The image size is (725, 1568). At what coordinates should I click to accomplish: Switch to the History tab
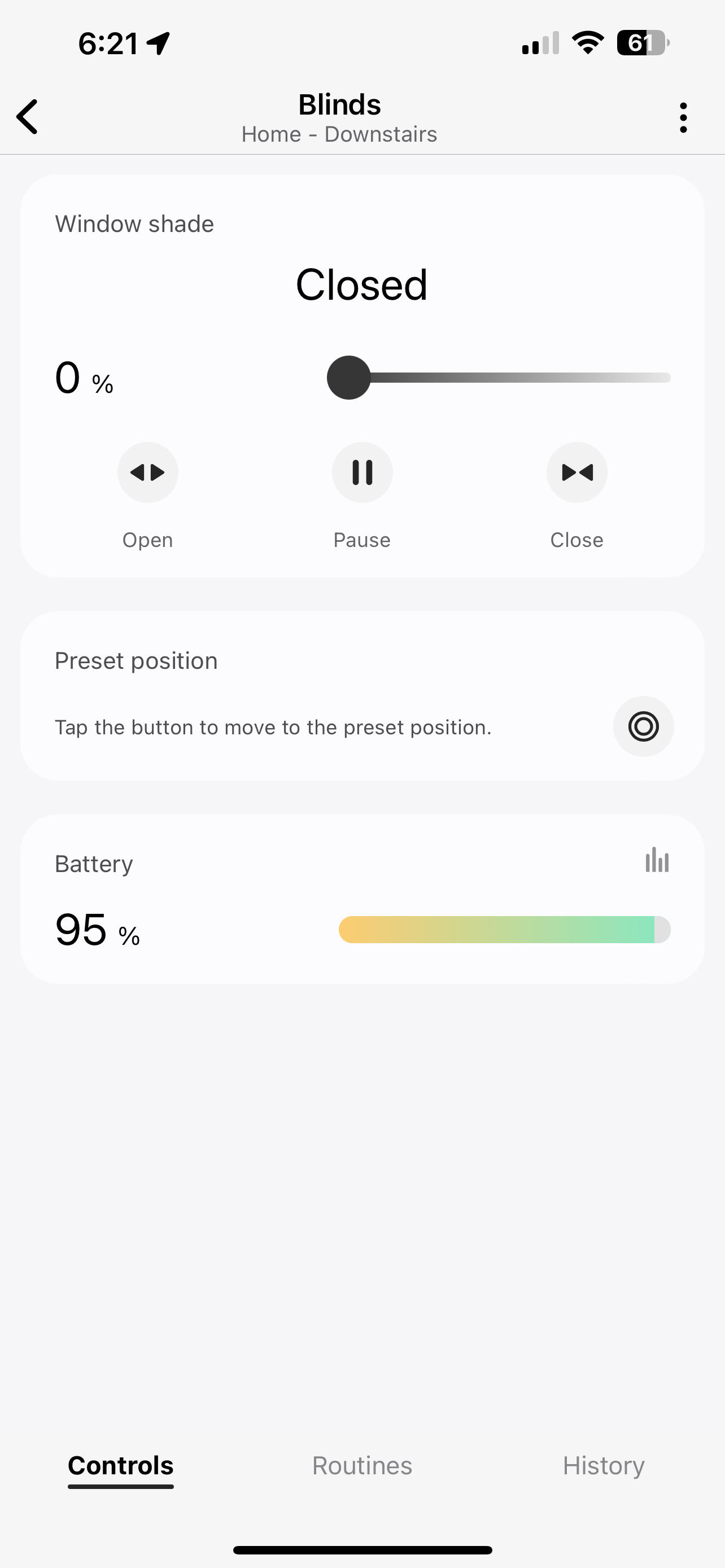point(603,1465)
